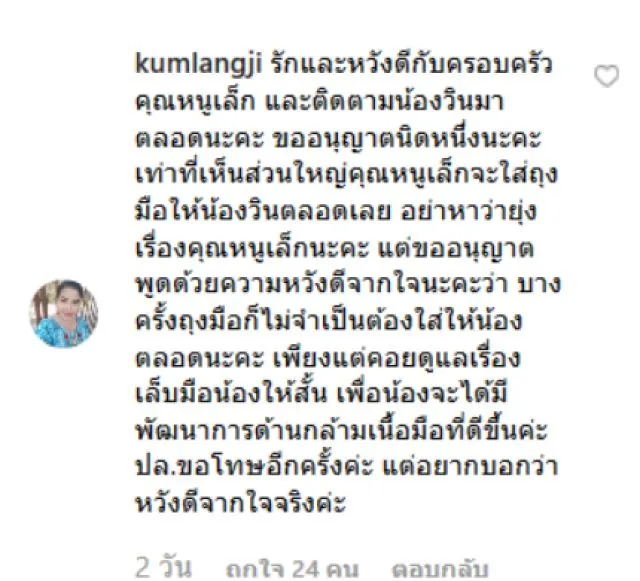Viewport: 640px width, 581px height.
Task: Tap kumlangji's profile picture
Action: (x=64, y=313)
